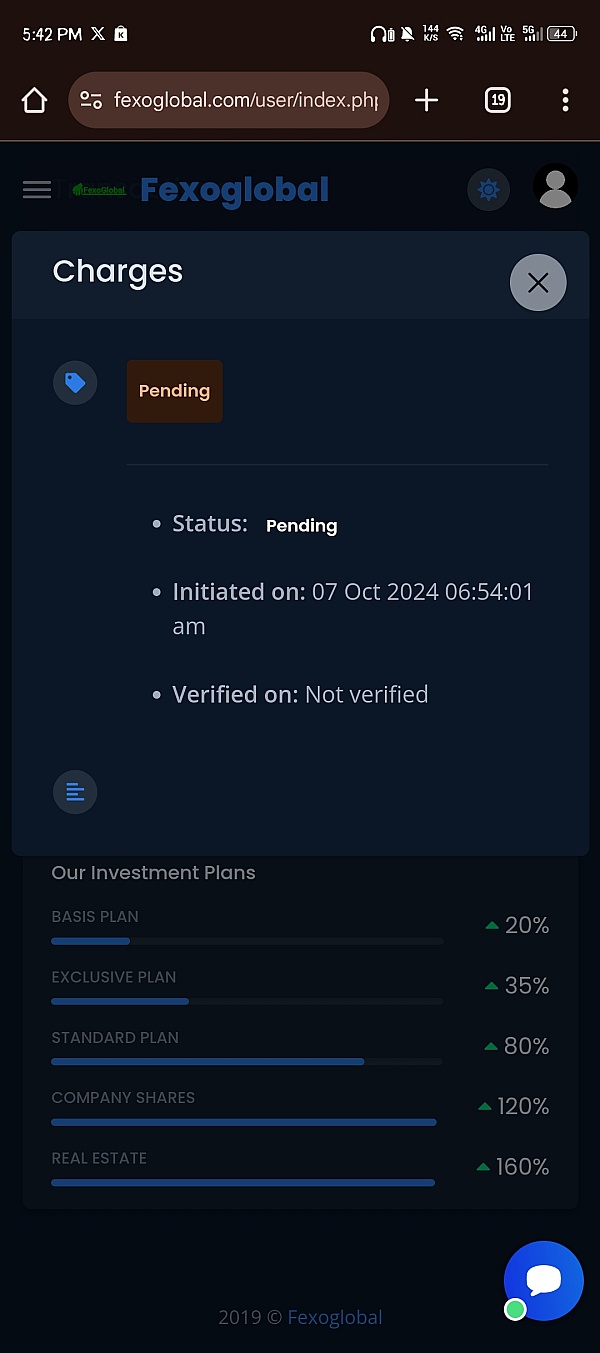Open the live chat bubble
Viewport: 600px width, 1353px height.
(543, 1281)
